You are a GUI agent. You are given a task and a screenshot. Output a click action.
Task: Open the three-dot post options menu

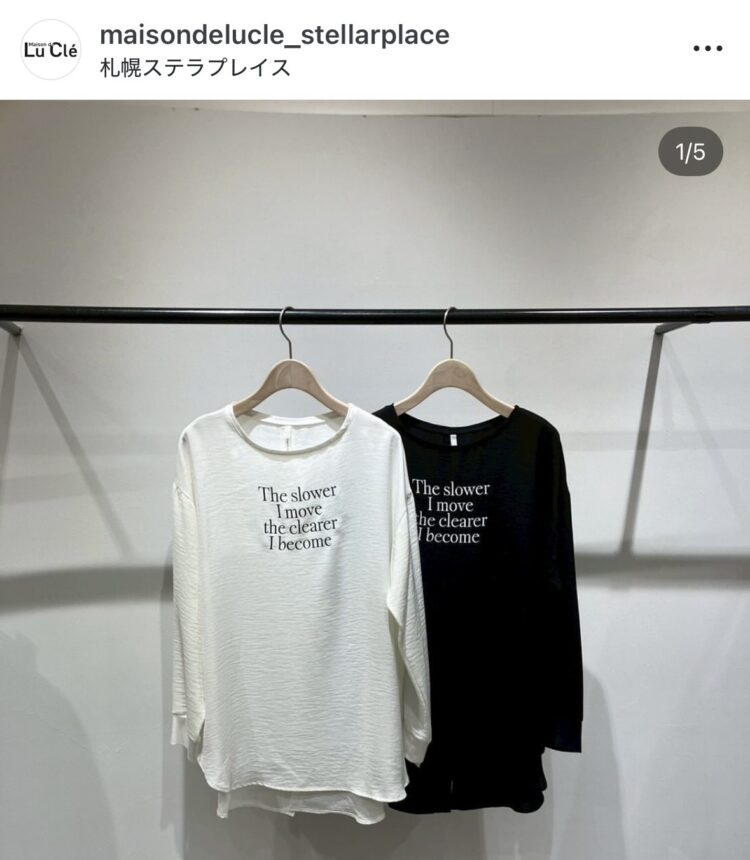pos(707,48)
